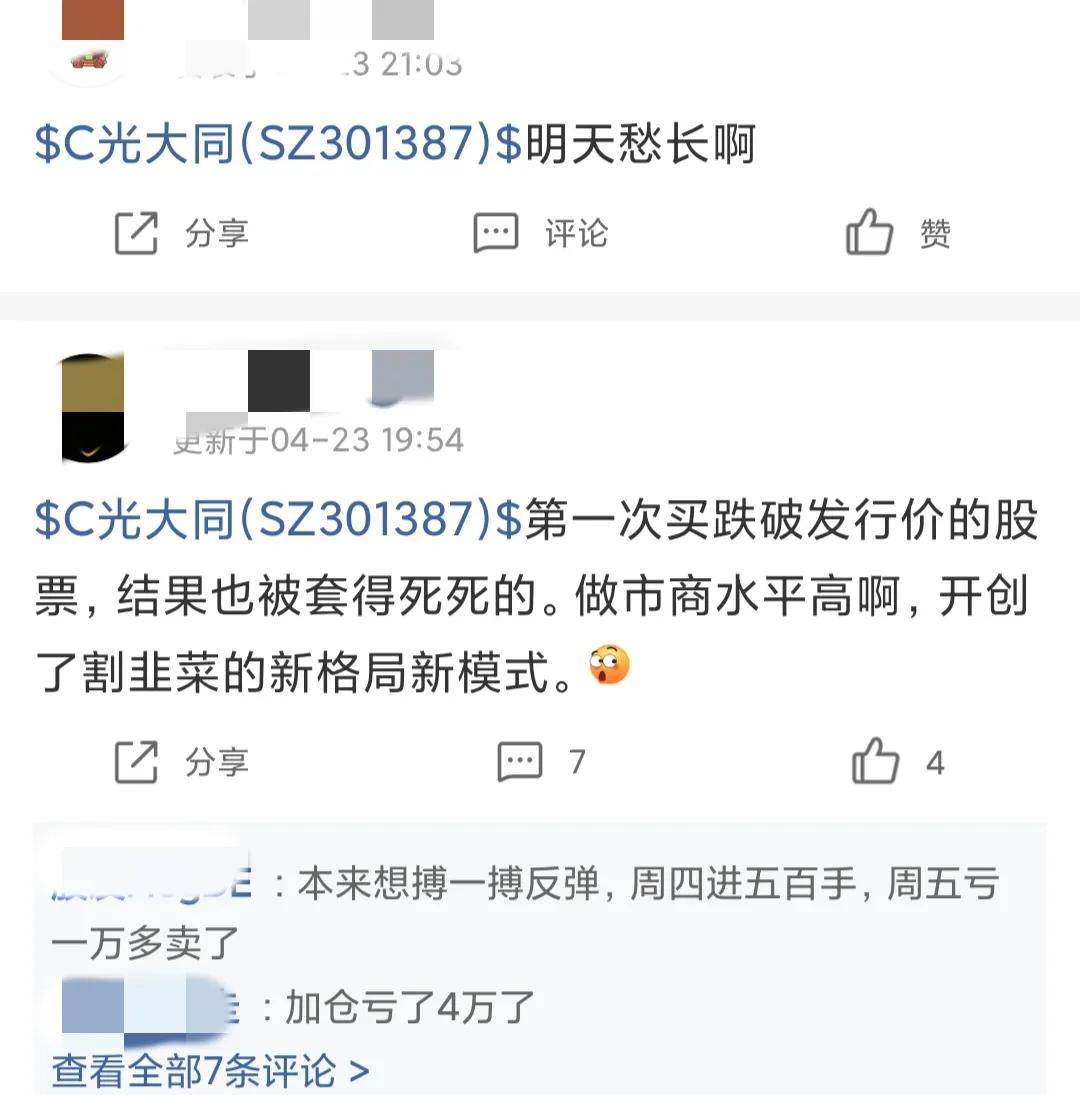The width and height of the screenshot is (1080, 1095).
Task: Tap the thumbs-up icon showing 4 likes
Action: tap(878, 761)
